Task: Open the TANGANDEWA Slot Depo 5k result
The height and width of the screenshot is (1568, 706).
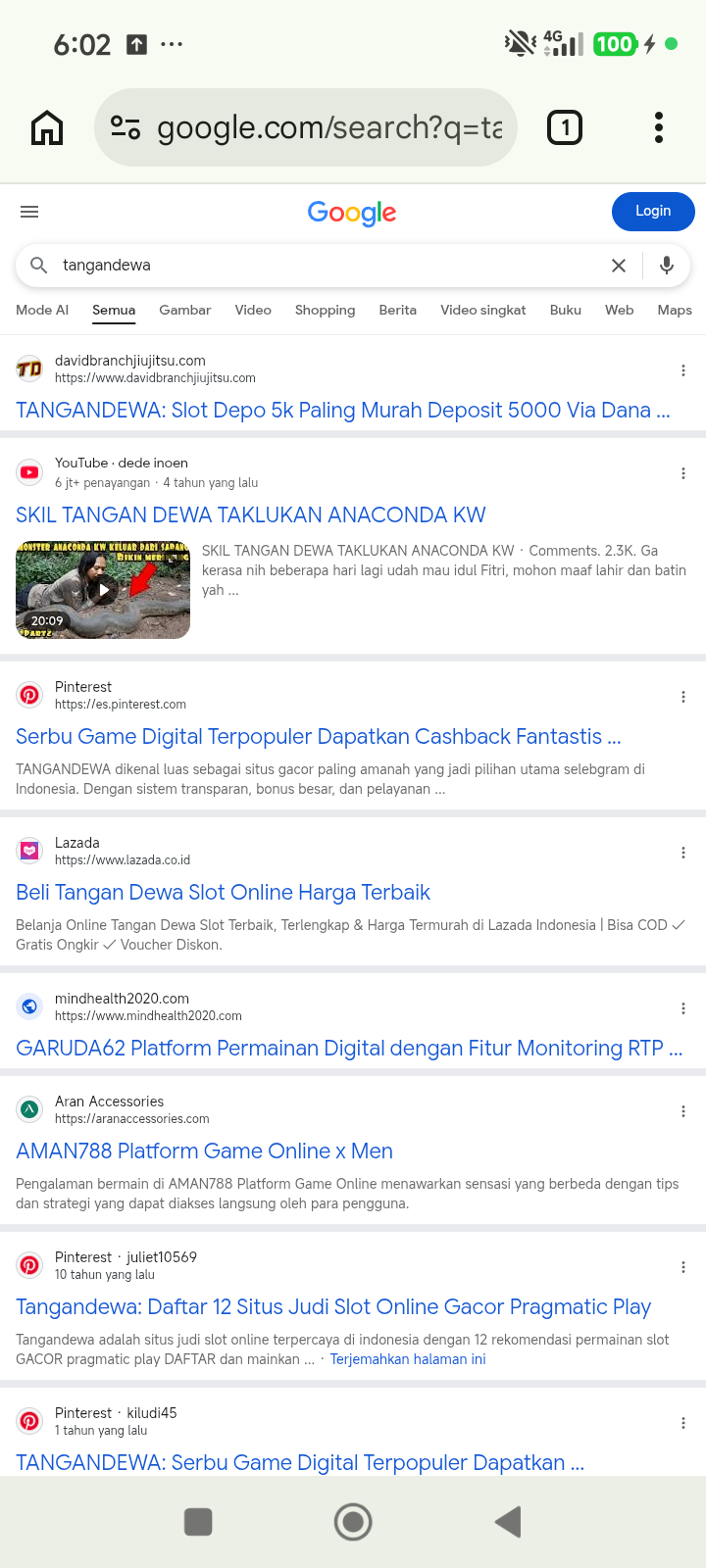Action: click(x=343, y=411)
